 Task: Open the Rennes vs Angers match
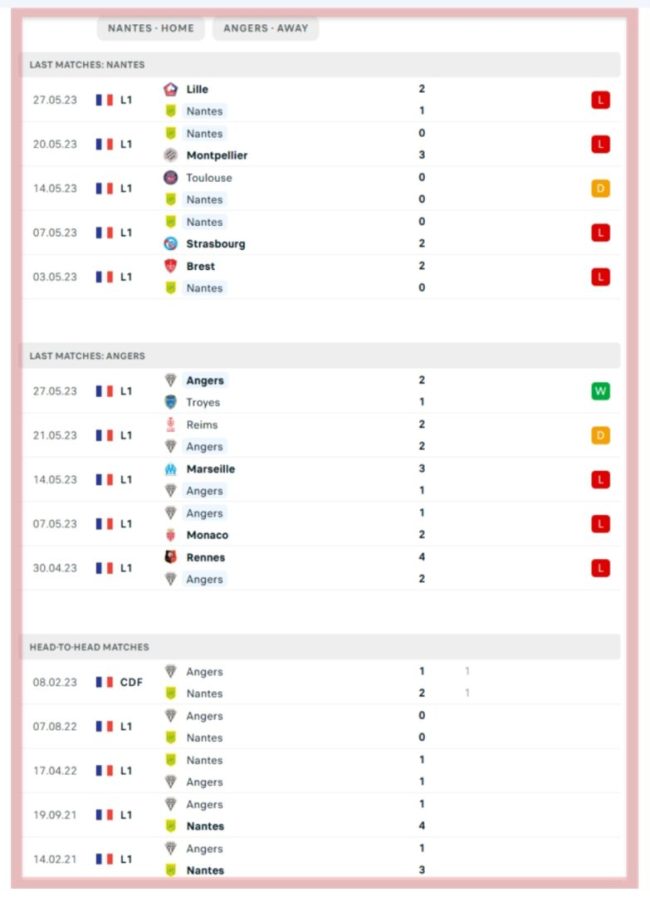pos(320,567)
